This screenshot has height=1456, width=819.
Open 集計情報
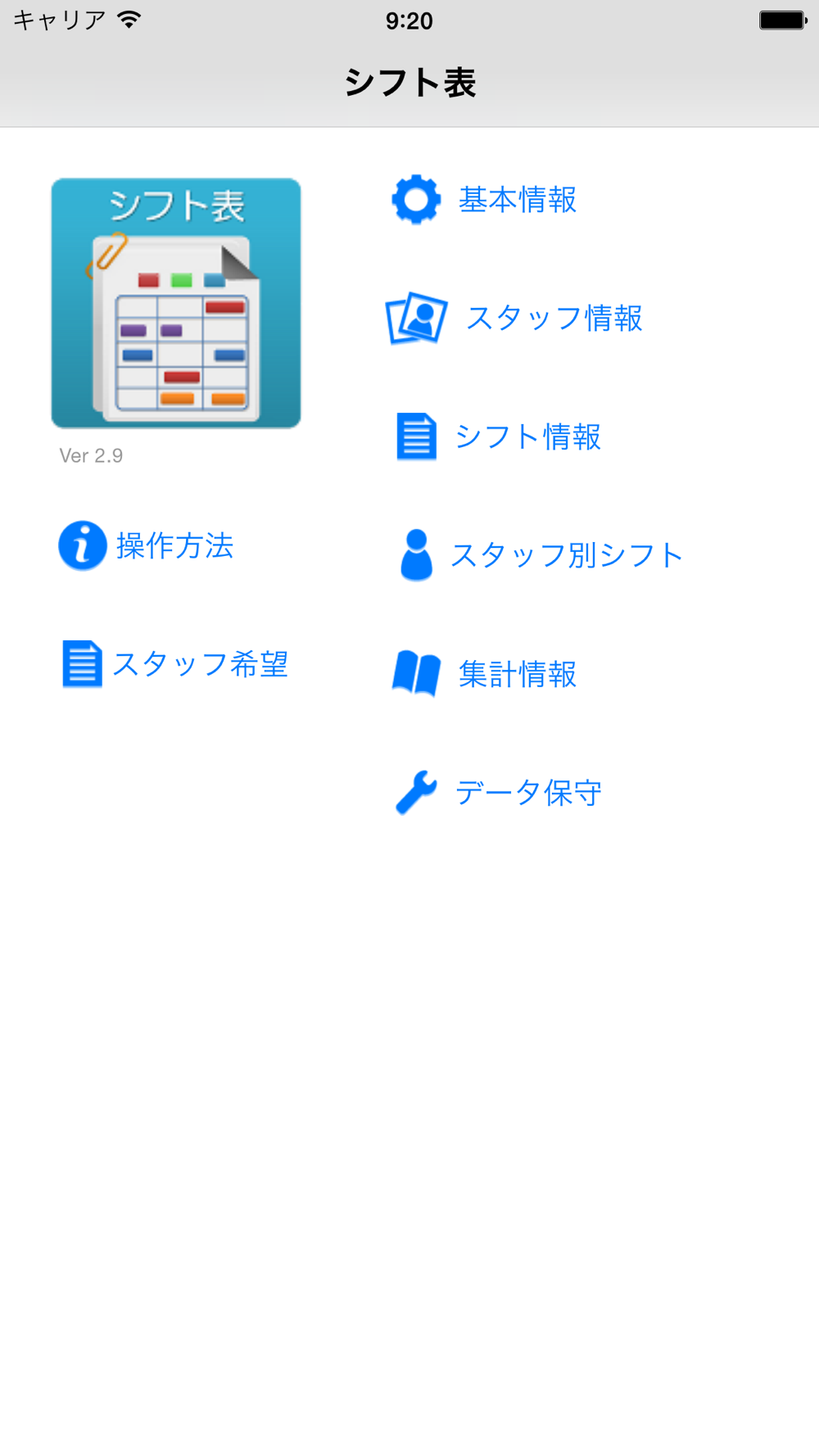coord(484,674)
